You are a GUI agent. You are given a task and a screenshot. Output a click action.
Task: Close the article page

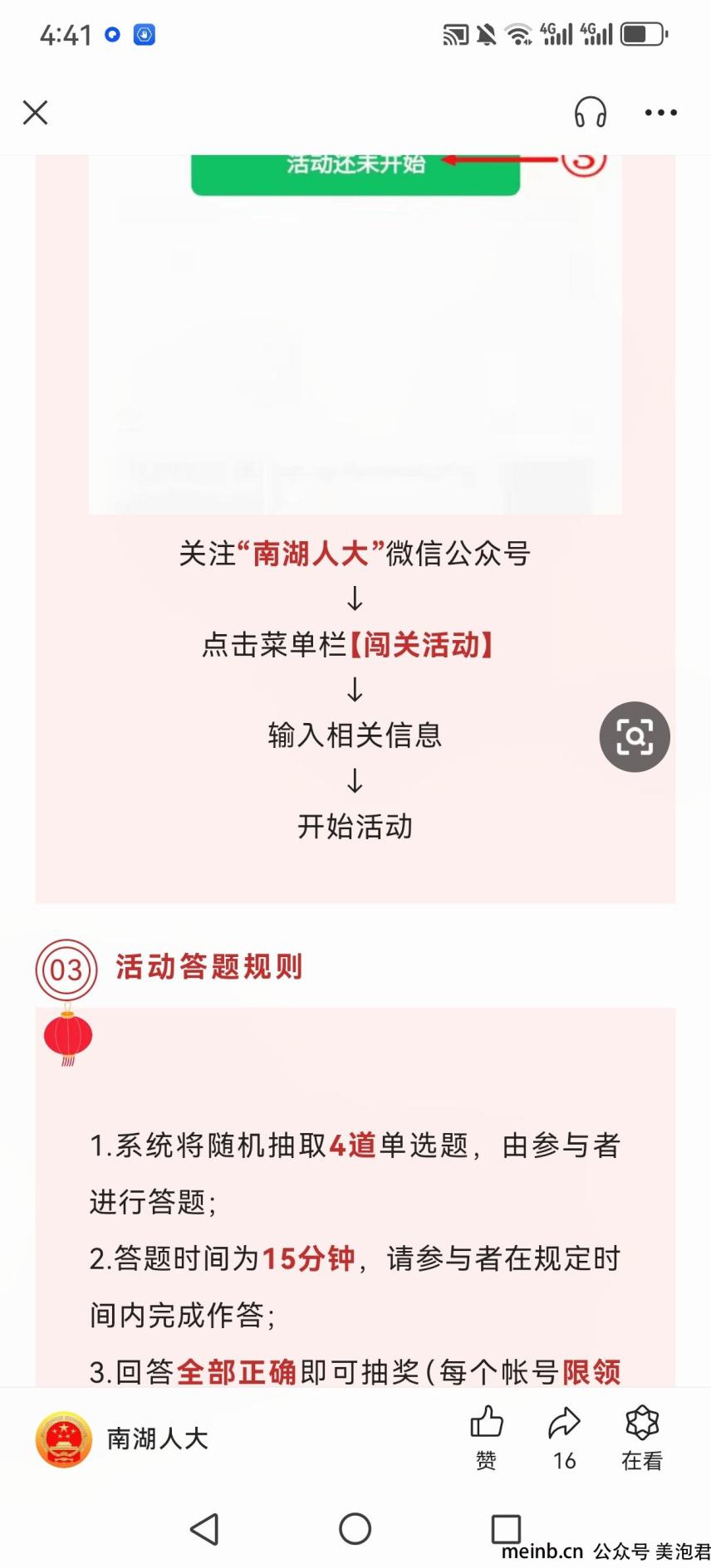[35, 112]
